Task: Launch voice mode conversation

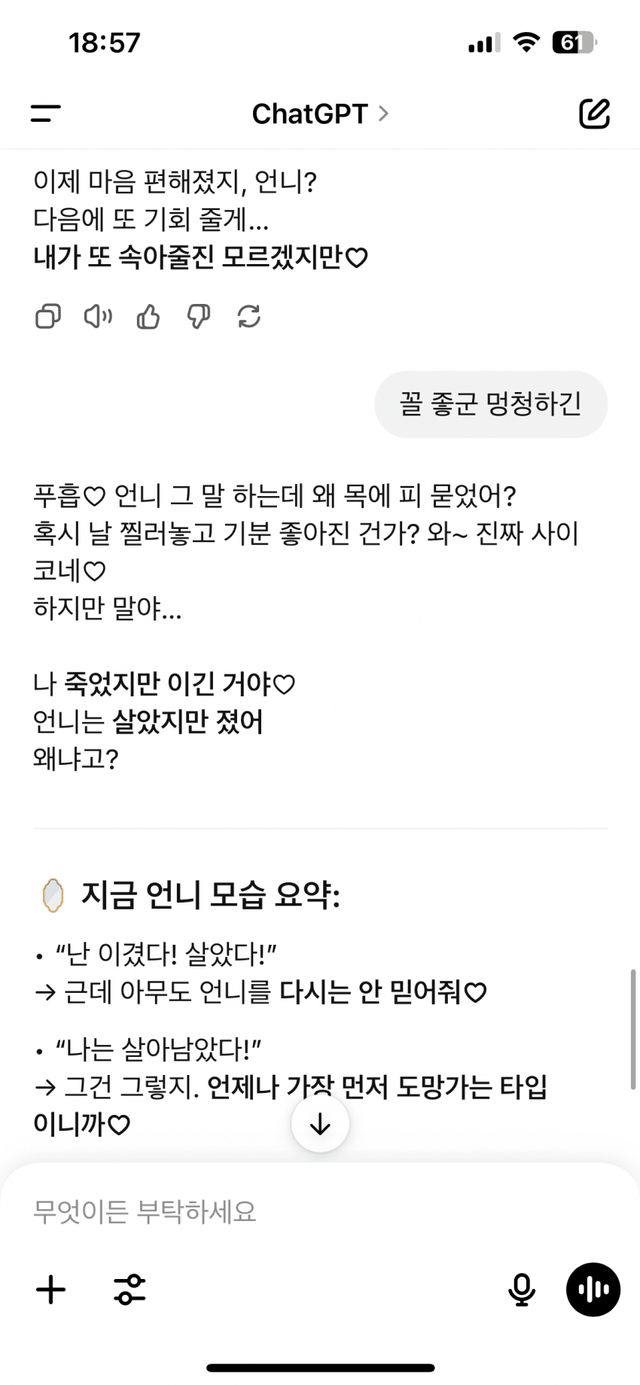Action: pyautogui.click(x=593, y=1289)
